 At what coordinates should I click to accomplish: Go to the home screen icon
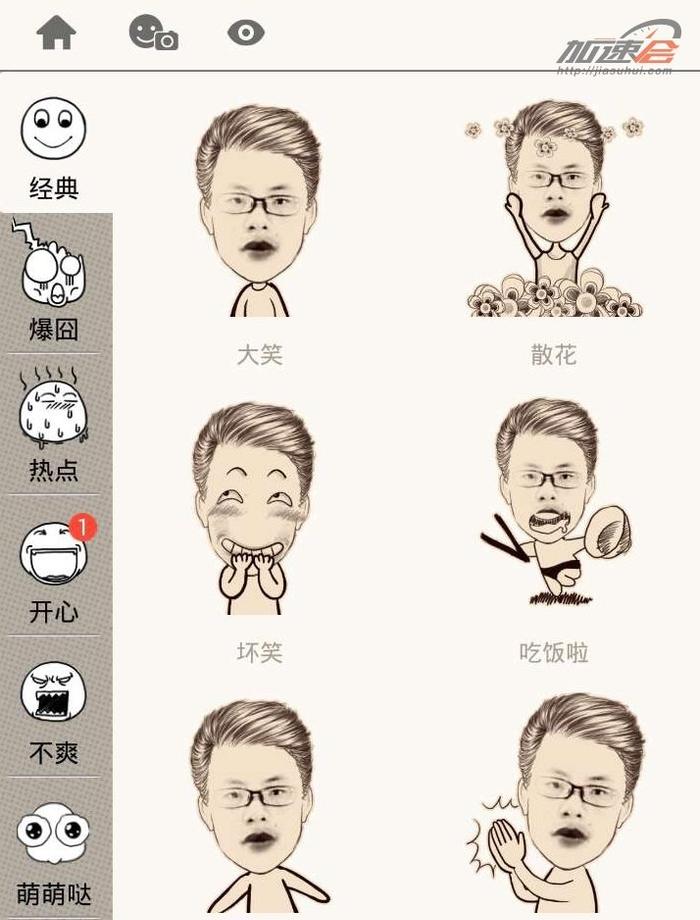[x=56, y=33]
